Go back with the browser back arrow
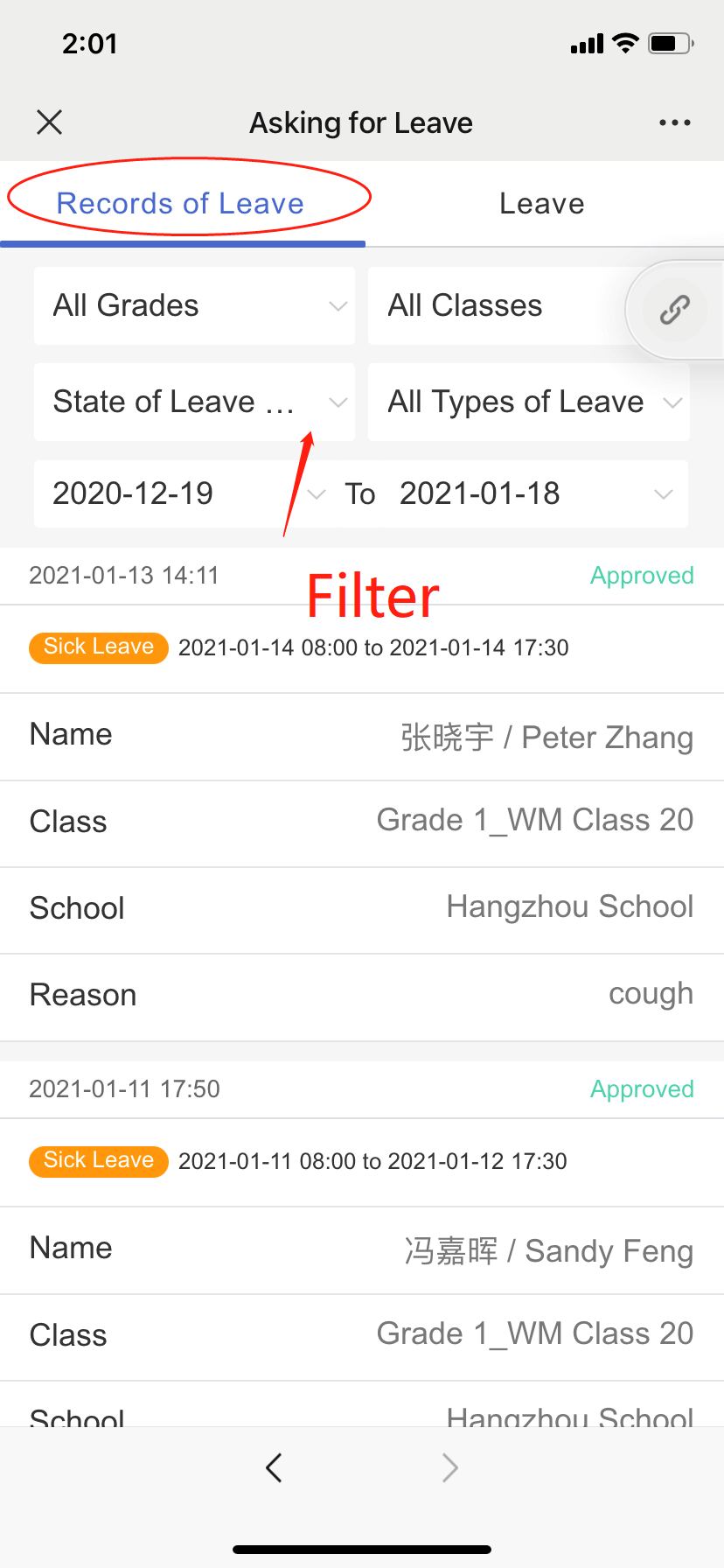Image resolution: width=724 pixels, height=1568 pixels. [x=274, y=1467]
